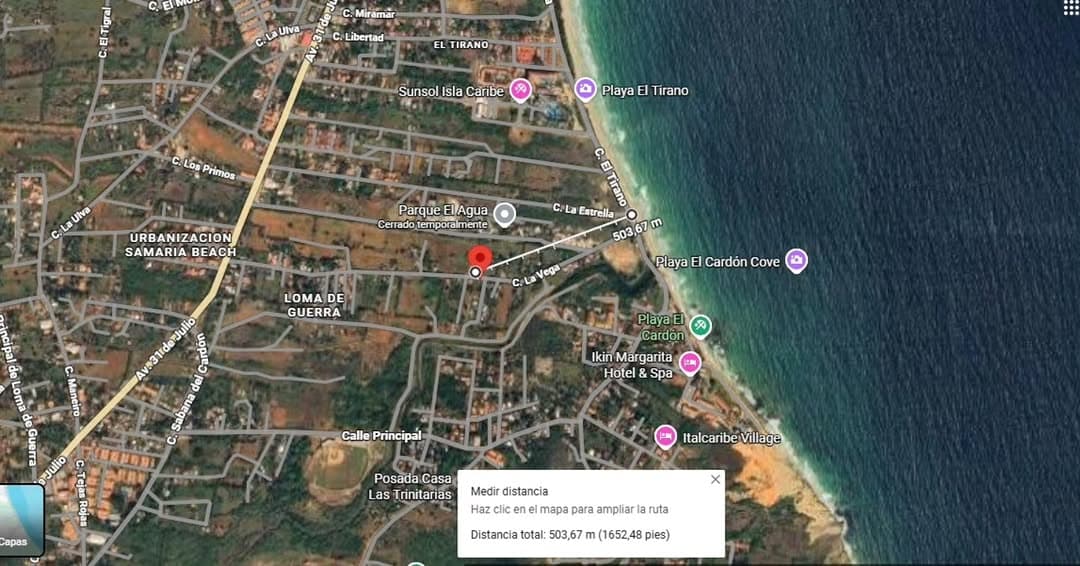Select the Italcaribe Village hotel marker
This screenshot has height=566, width=1080.
coord(666,437)
